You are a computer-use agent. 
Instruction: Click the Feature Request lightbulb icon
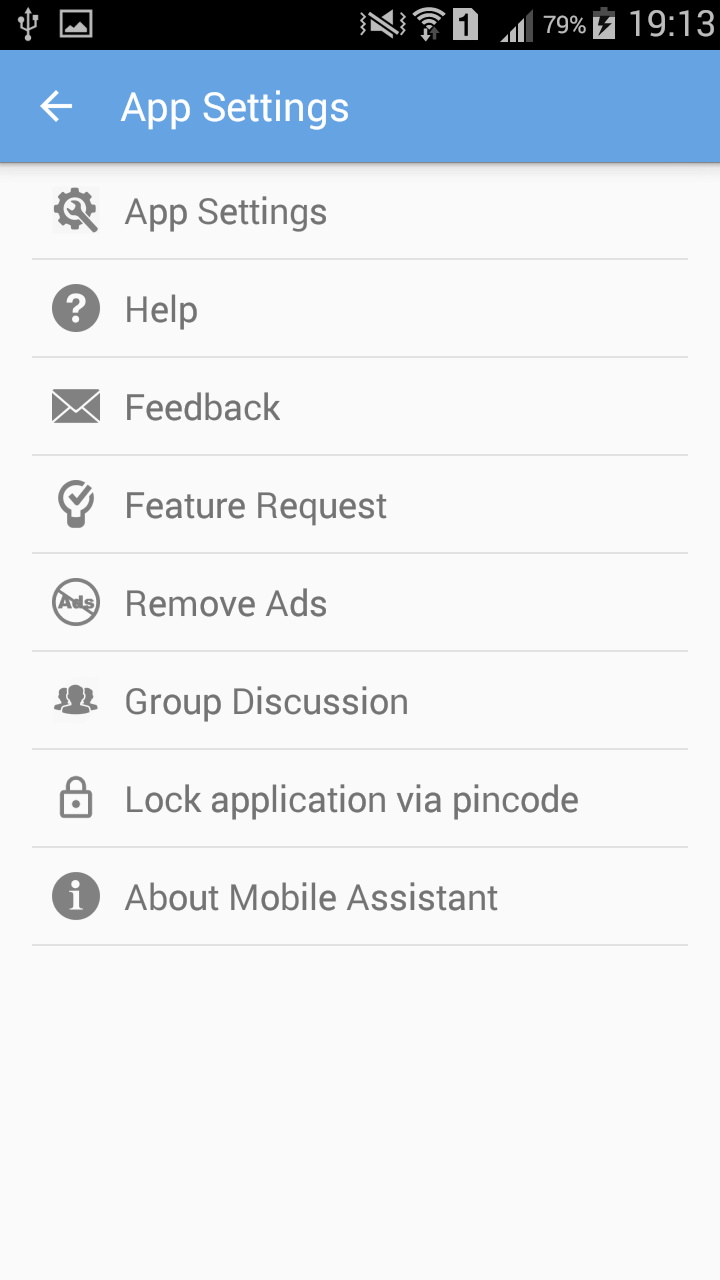click(x=75, y=504)
